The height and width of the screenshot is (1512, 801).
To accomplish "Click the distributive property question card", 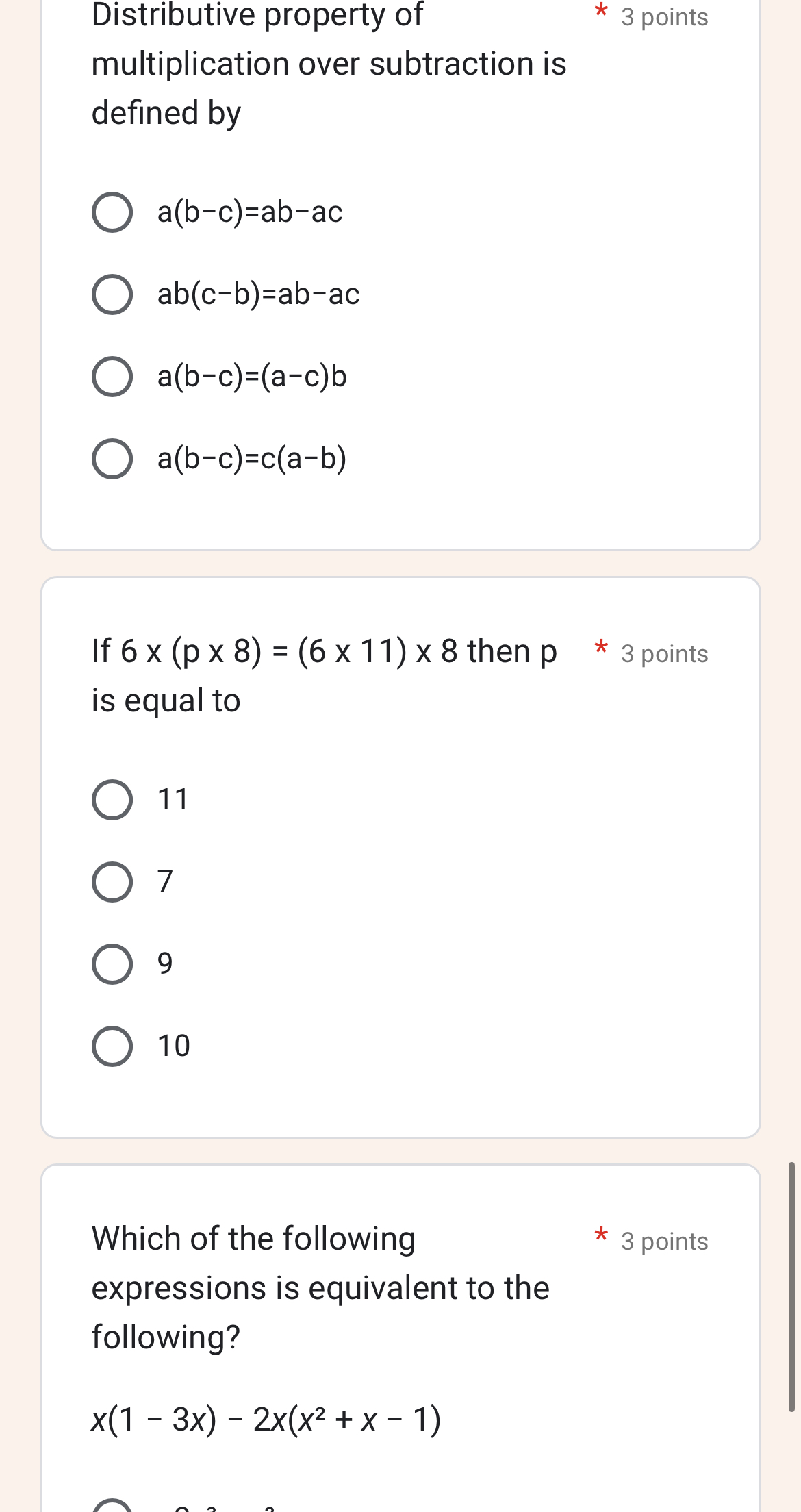I will tap(400, 274).
